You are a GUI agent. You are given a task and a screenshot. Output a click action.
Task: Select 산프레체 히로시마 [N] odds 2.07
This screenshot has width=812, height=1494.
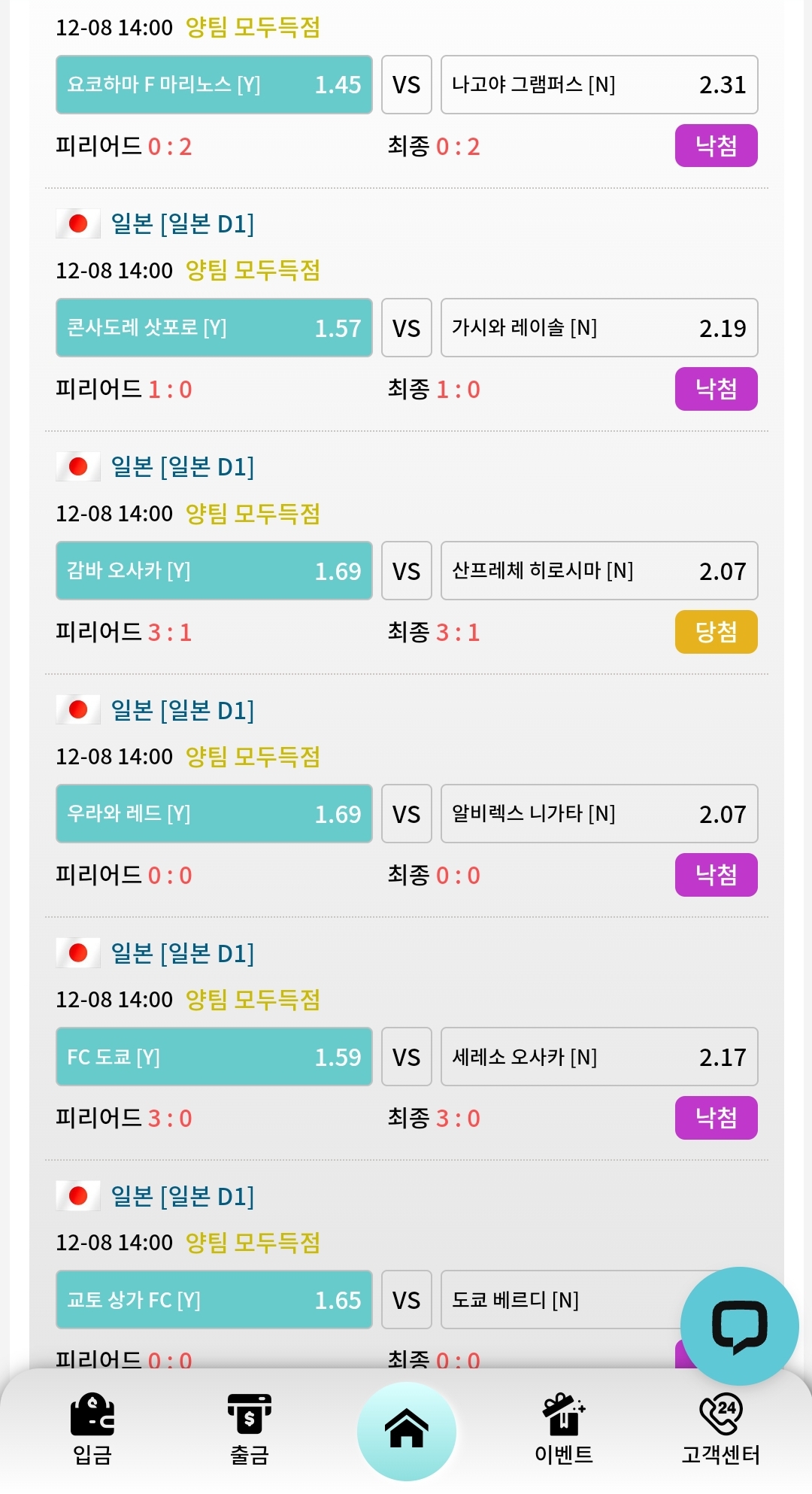point(599,570)
